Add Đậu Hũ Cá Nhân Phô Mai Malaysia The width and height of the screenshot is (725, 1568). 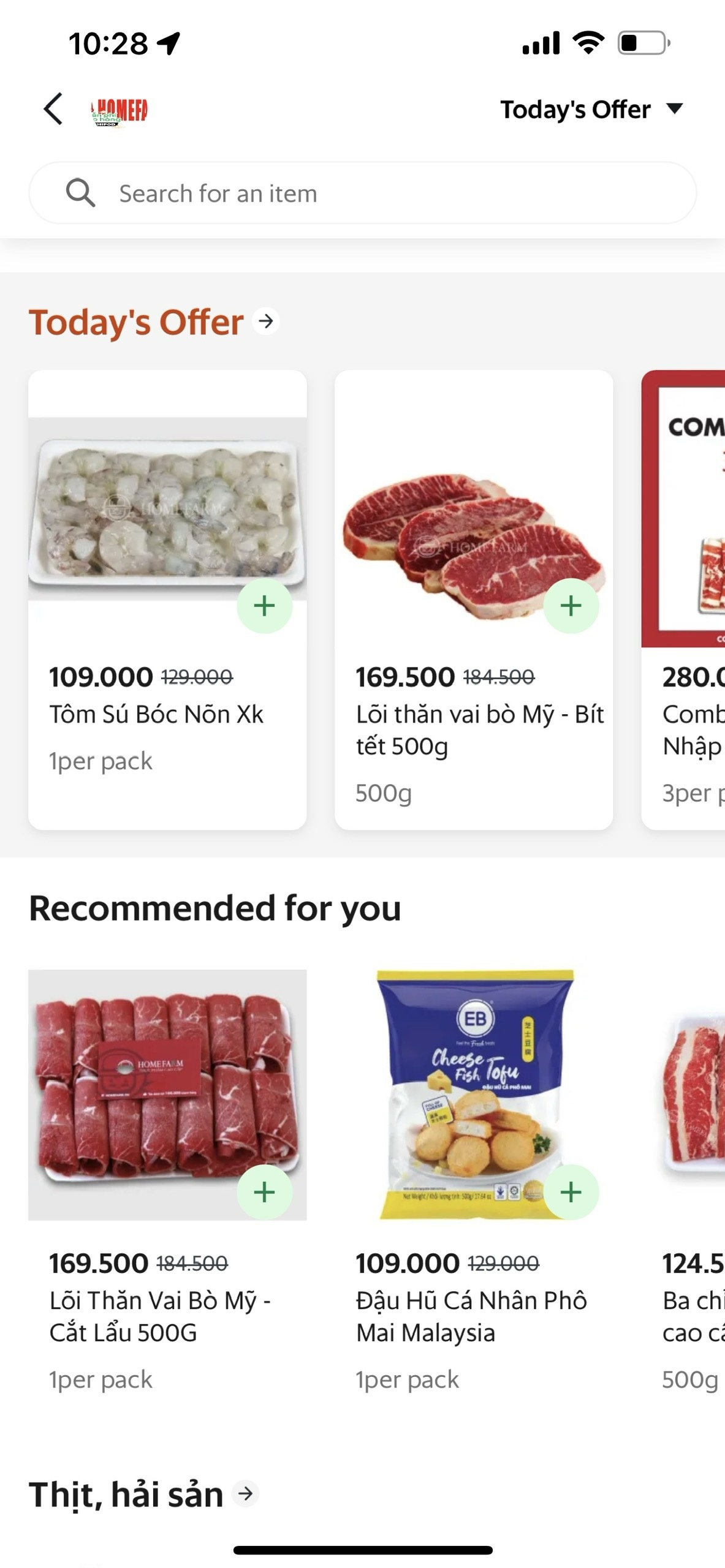click(571, 1192)
